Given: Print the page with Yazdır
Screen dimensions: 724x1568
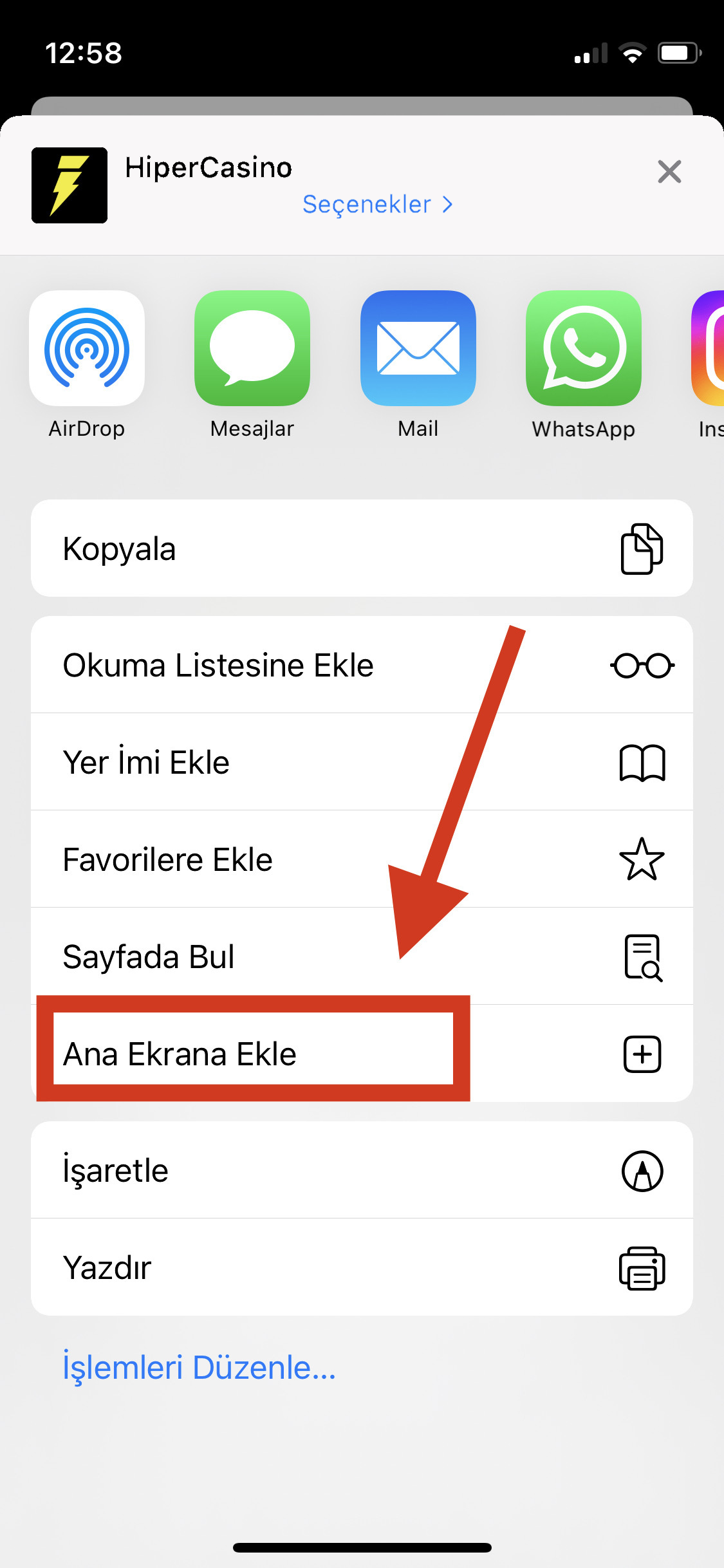Looking at the screenshot, I should (362, 1267).
